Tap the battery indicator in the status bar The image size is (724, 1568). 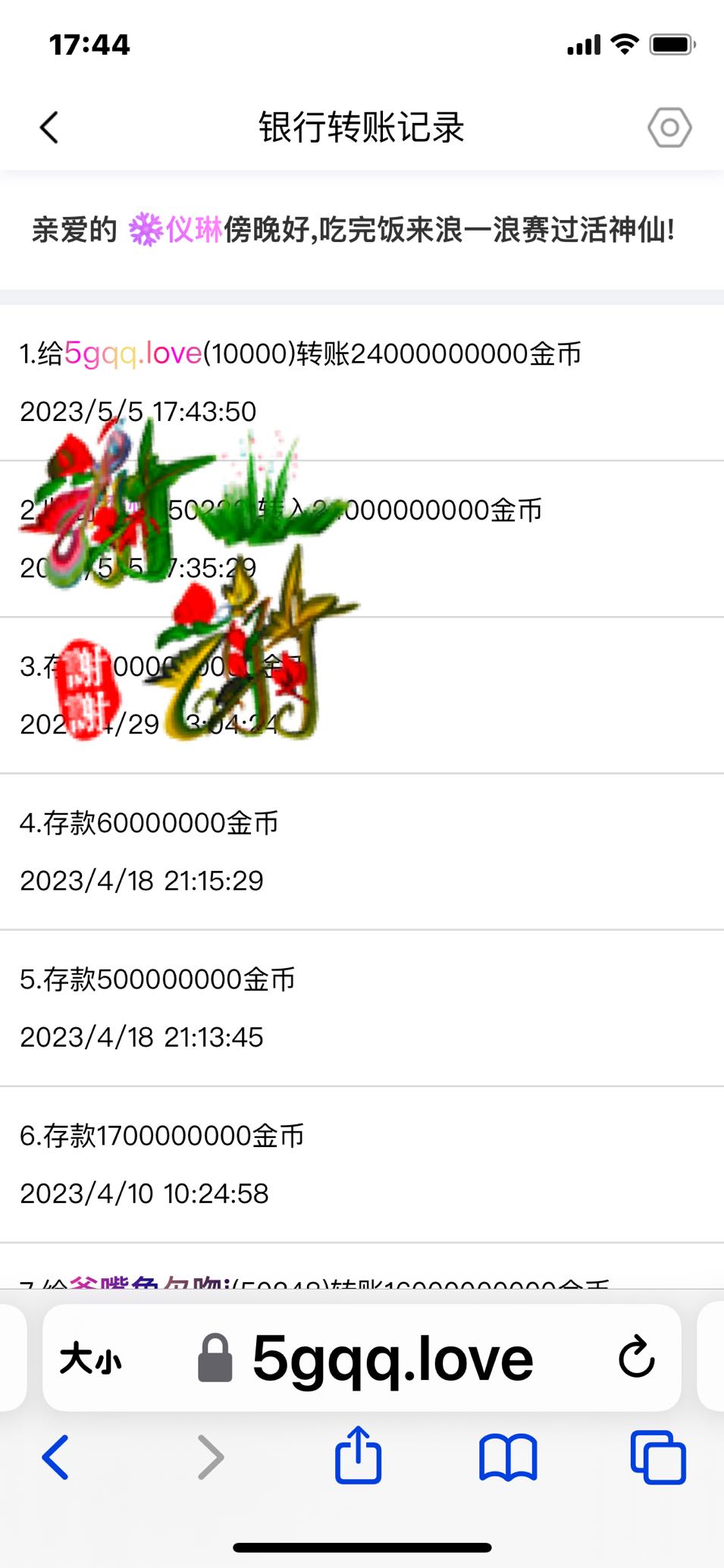(670, 45)
